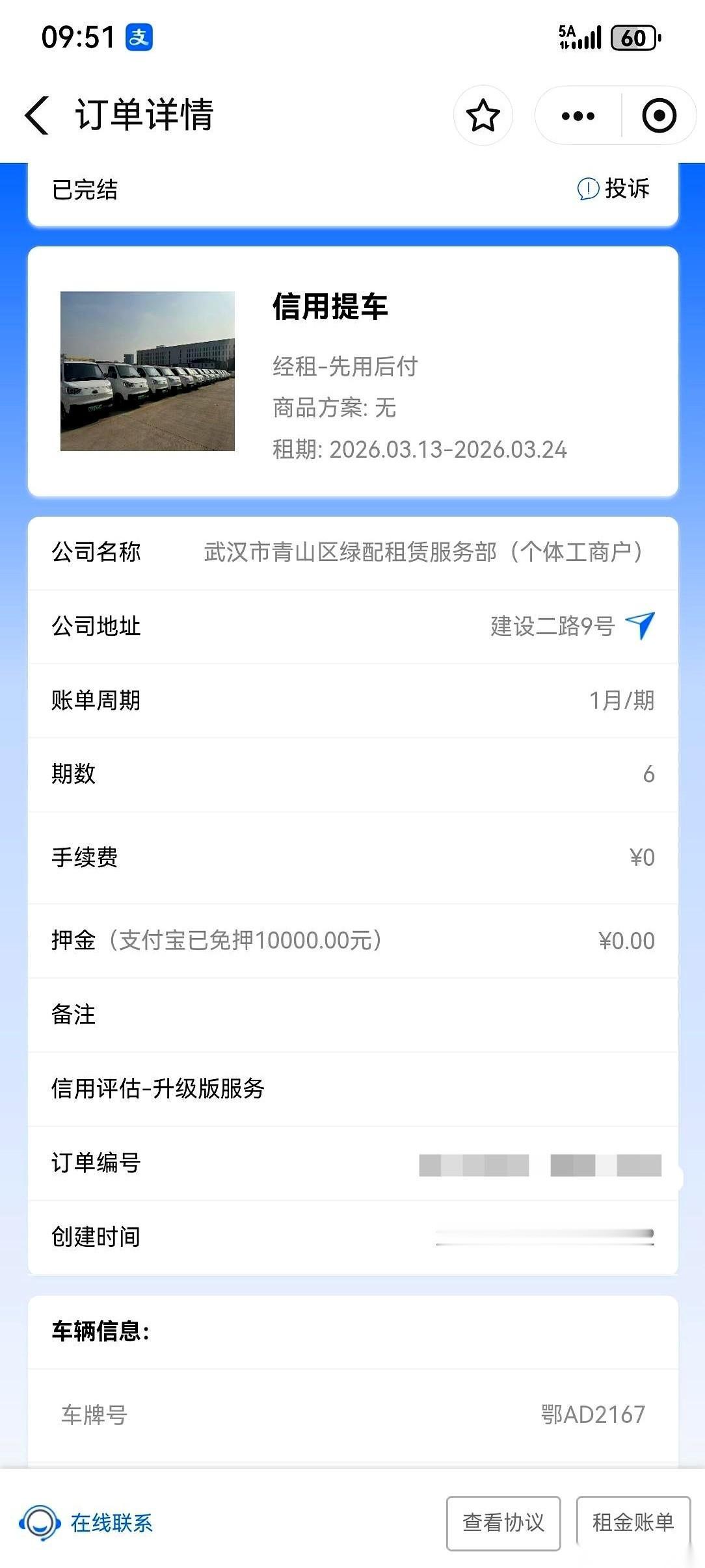
Task: Open navigation via the arrow beside 建设二路9号
Action: pos(641,625)
